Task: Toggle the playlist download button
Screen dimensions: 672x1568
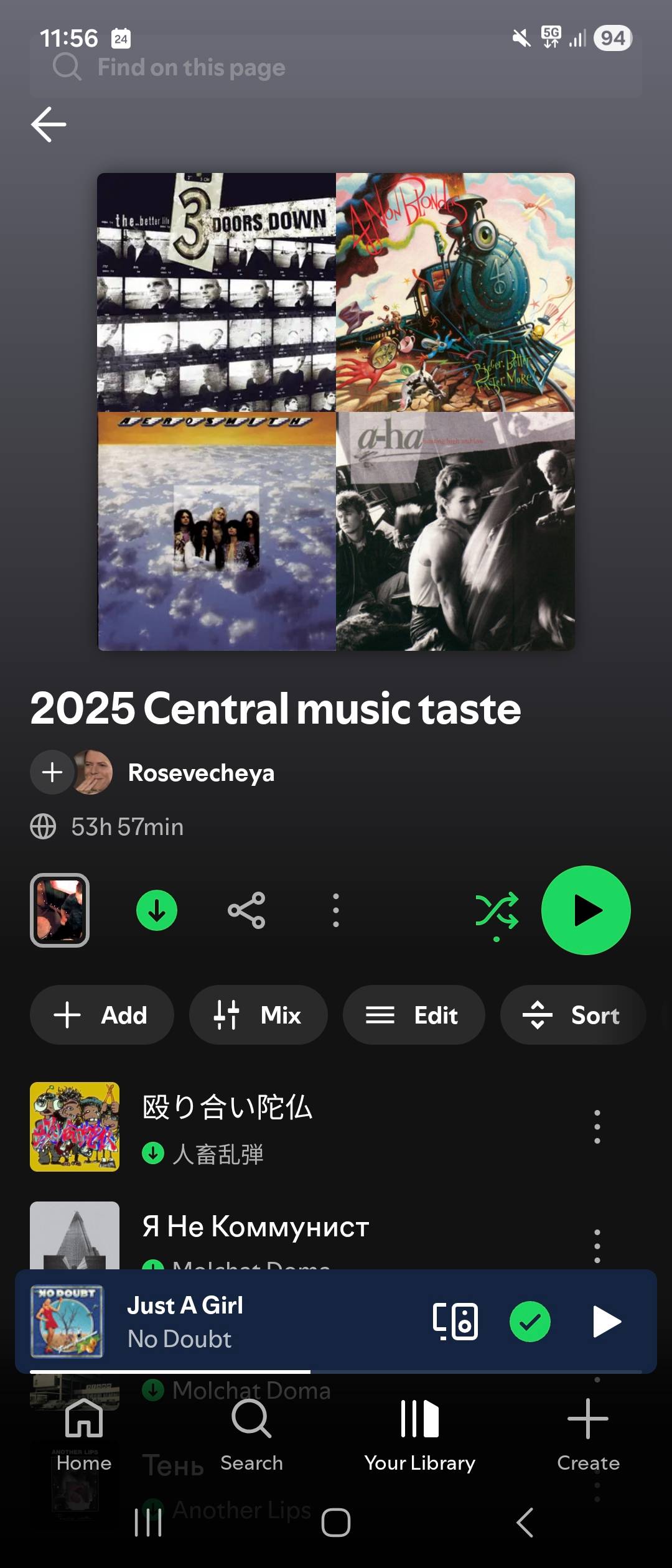Action: tap(157, 910)
